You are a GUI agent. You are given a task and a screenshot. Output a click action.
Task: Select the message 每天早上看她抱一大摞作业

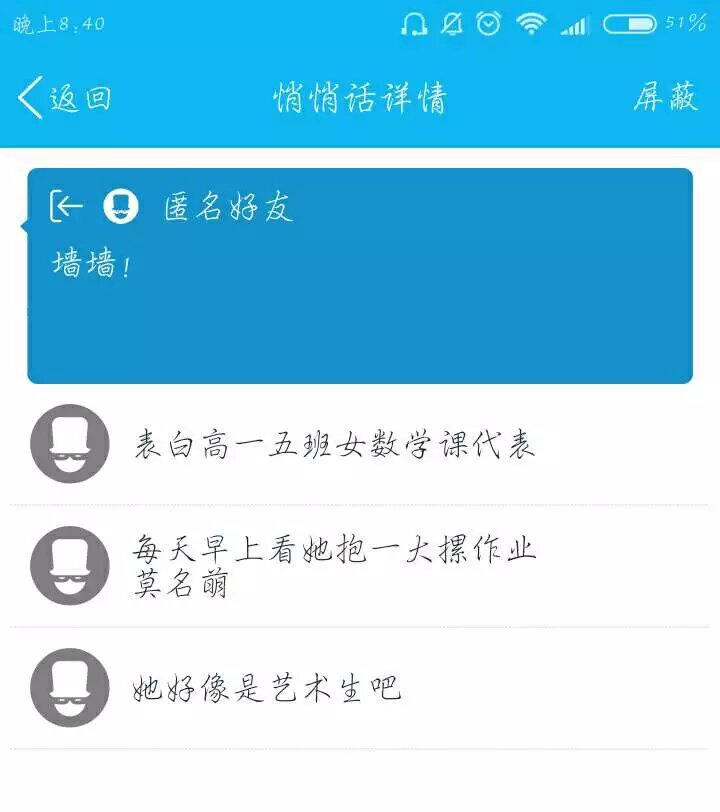[335, 566]
